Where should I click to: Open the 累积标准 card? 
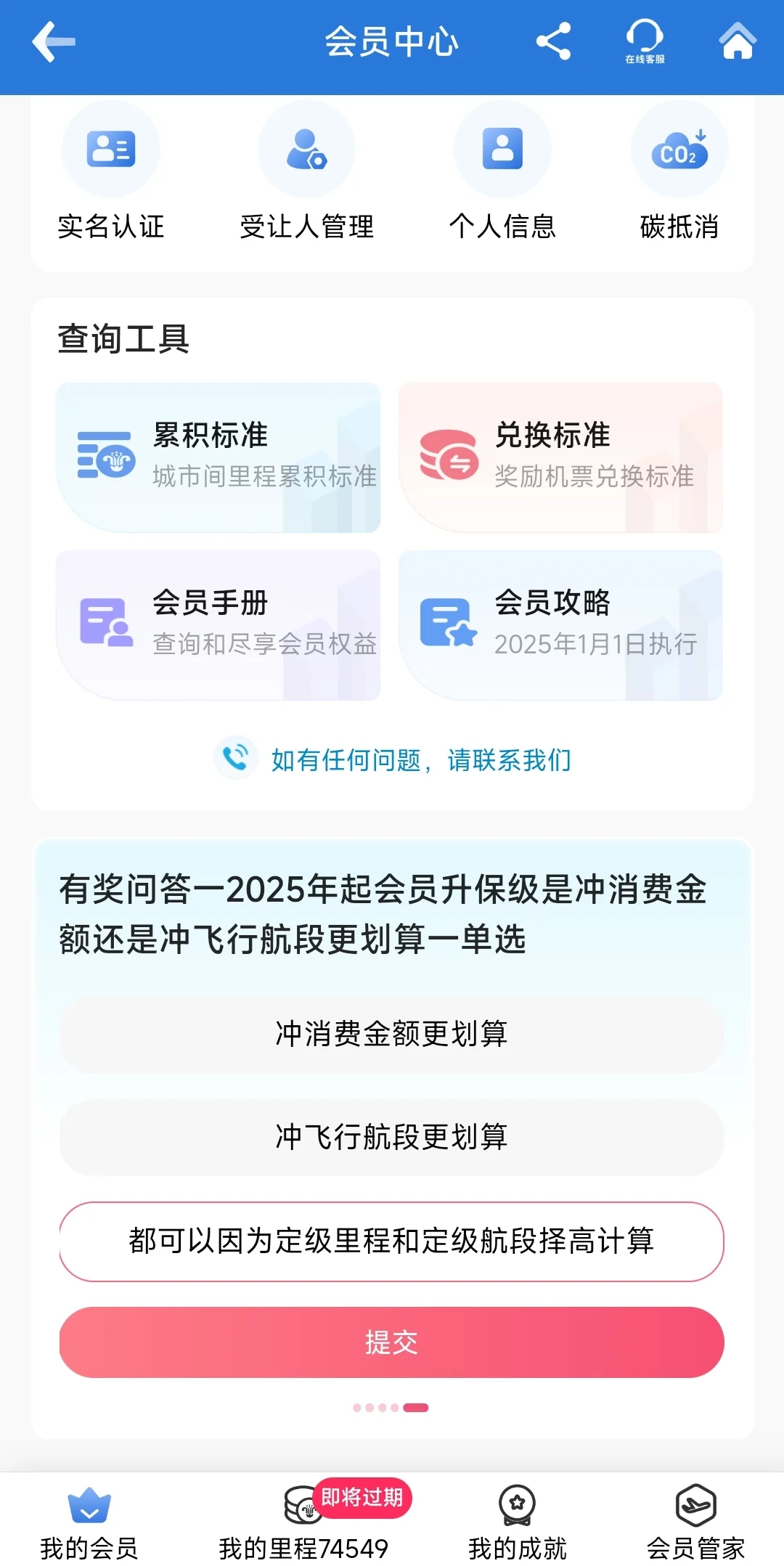click(219, 457)
